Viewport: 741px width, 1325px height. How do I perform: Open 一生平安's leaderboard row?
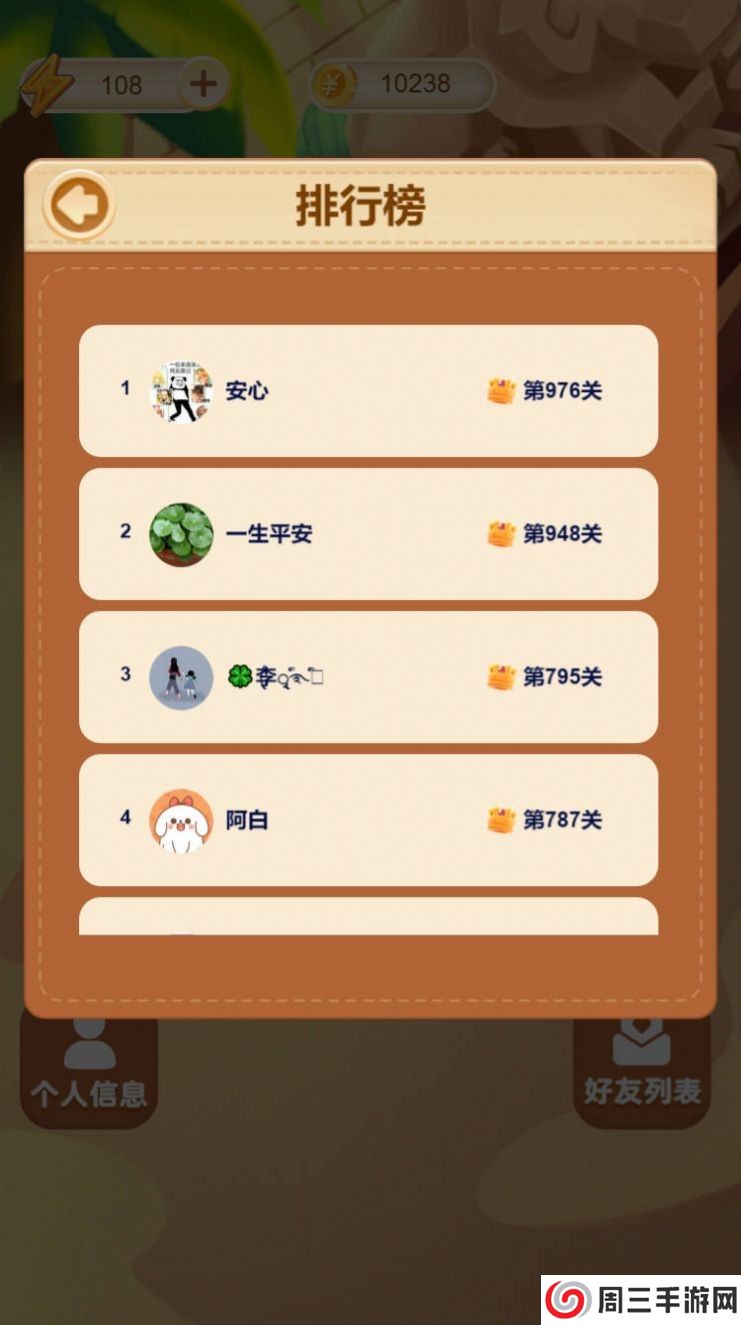click(368, 535)
